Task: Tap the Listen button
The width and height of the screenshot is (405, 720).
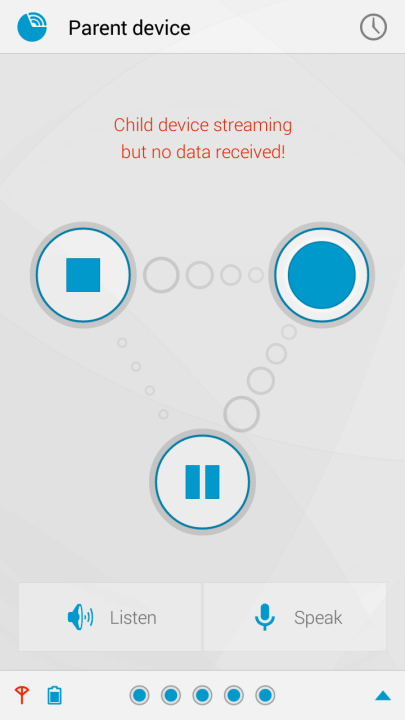Action: pos(110,617)
